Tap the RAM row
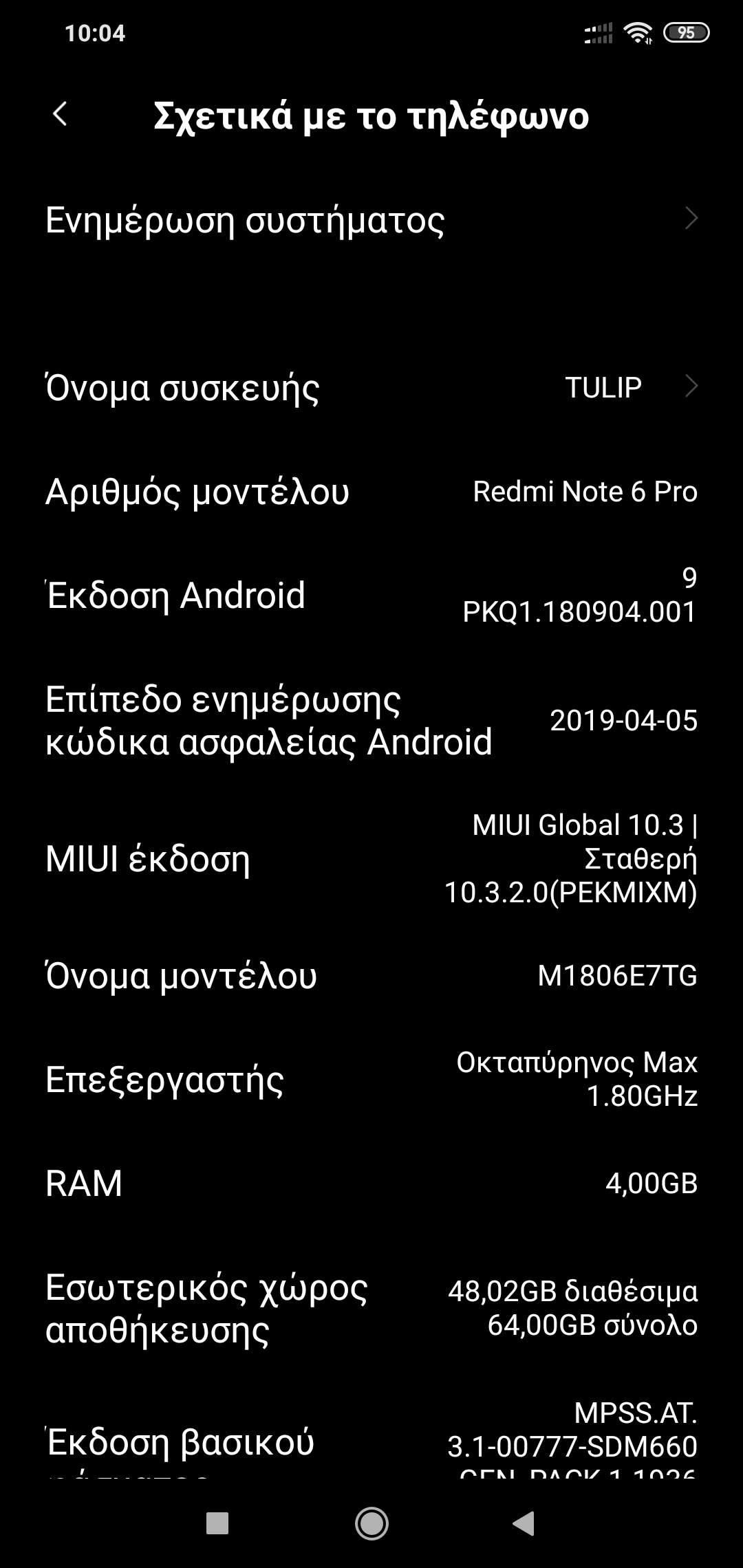Viewport: 743px width, 1568px height. (371, 1184)
